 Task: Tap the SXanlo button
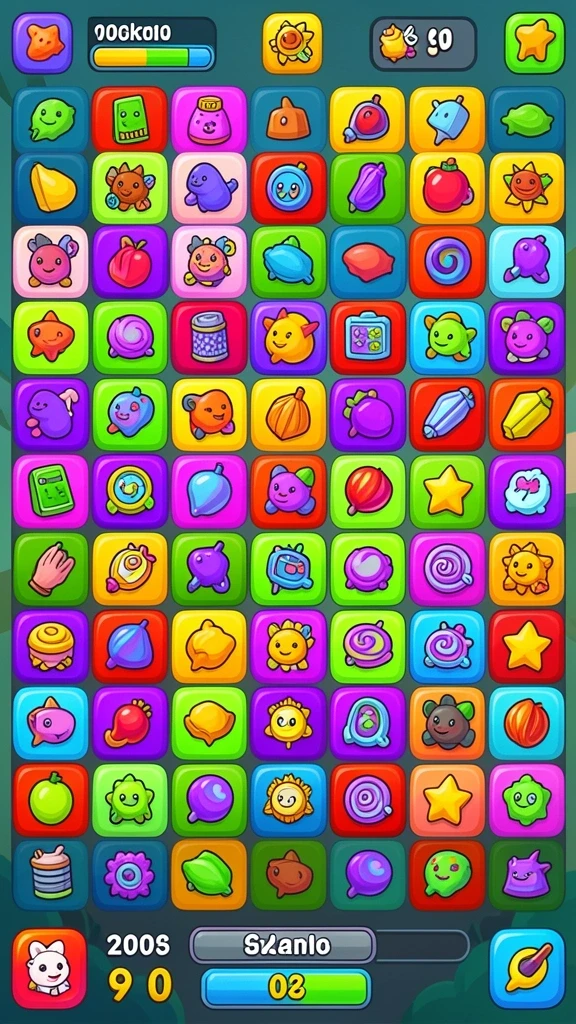(283, 945)
